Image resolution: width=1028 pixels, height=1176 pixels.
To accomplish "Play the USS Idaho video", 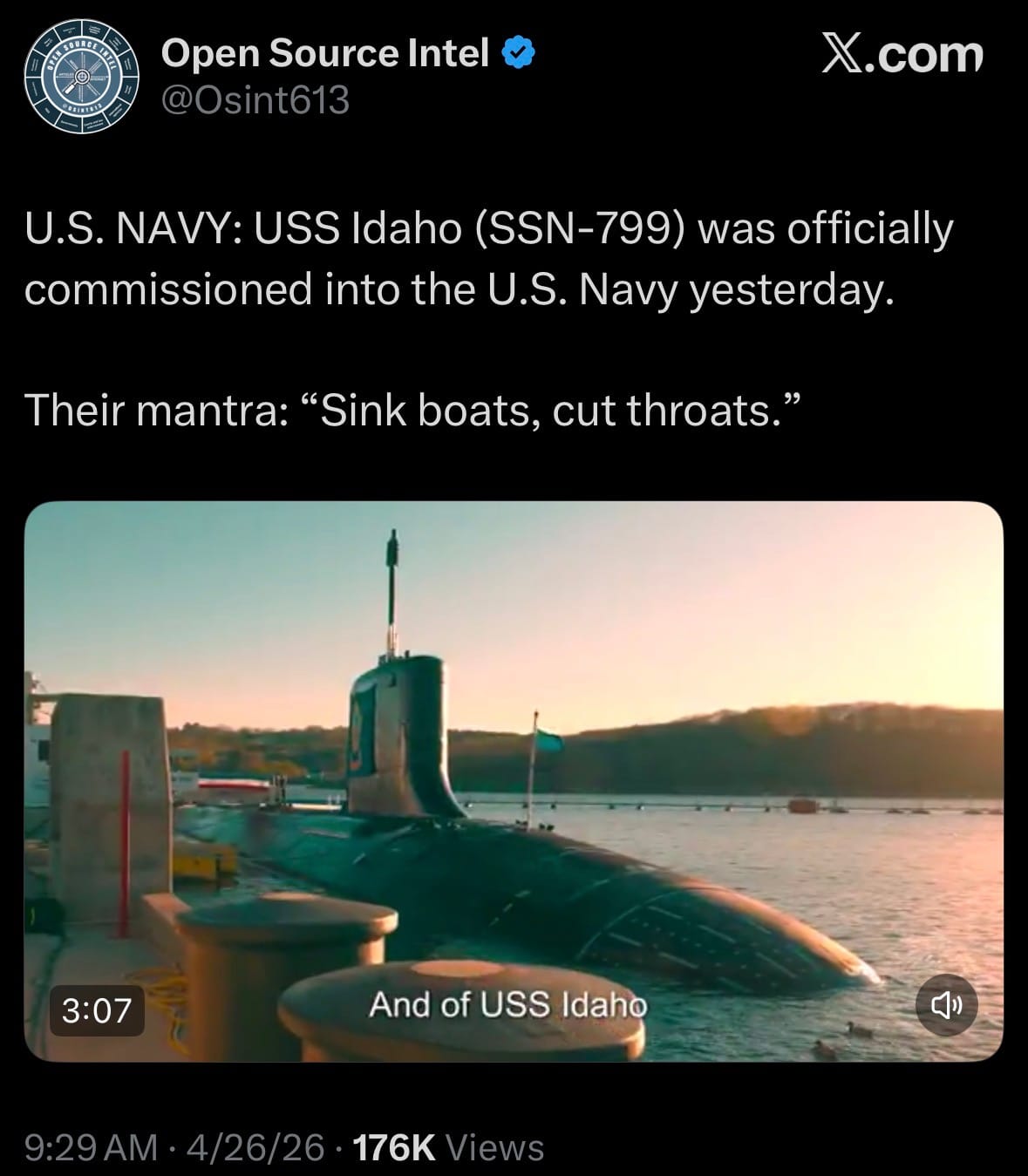I will pyautogui.click(x=513, y=780).
